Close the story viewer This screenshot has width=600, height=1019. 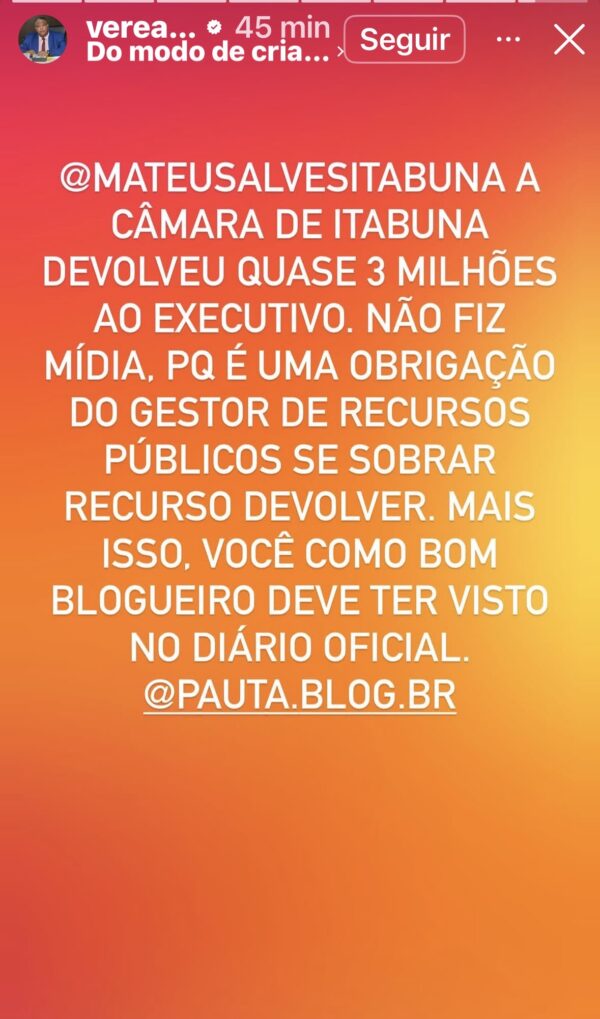569,40
